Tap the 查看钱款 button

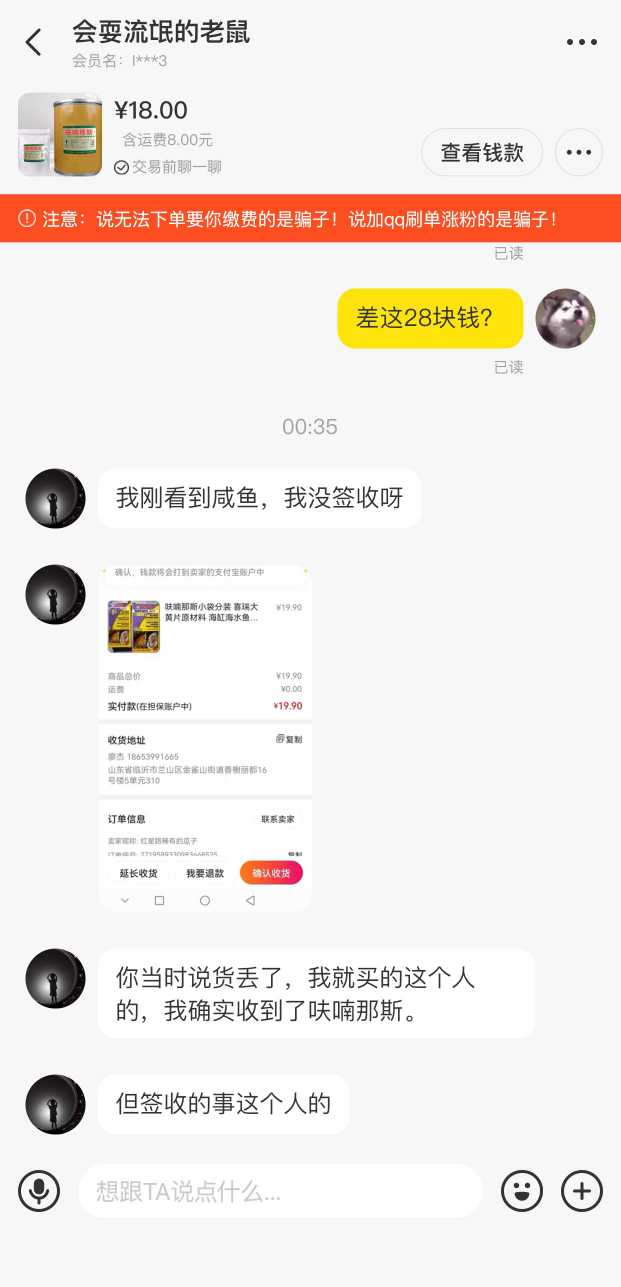(482, 153)
